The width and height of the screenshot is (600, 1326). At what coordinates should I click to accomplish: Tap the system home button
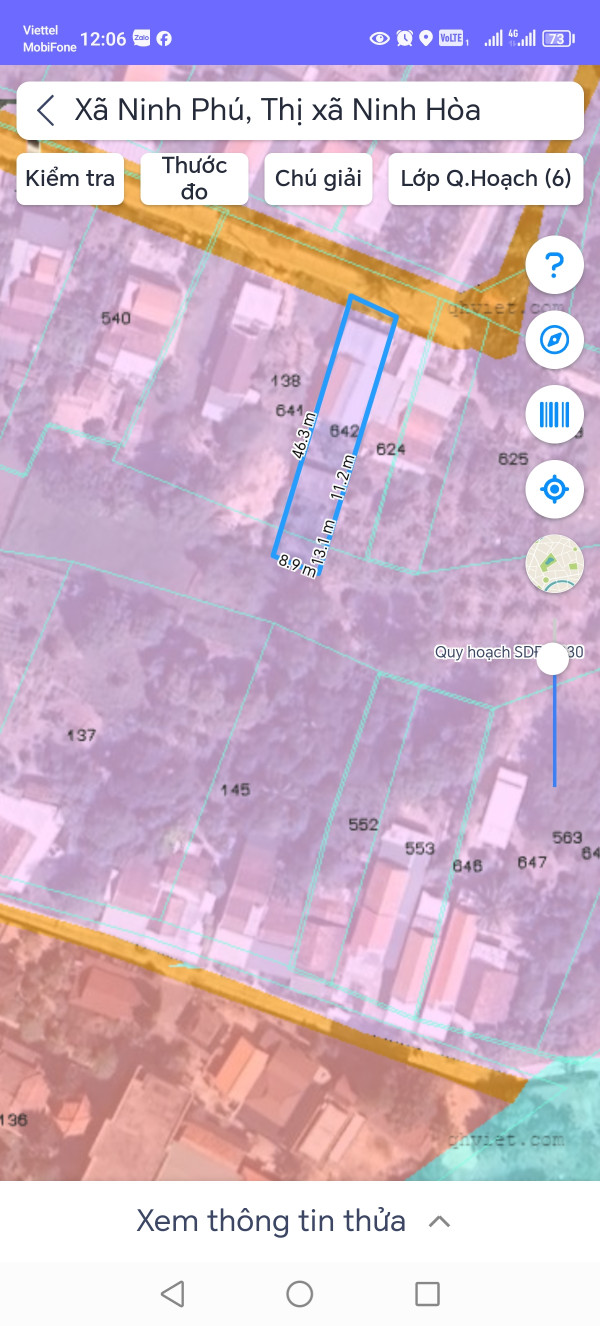tap(300, 1294)
